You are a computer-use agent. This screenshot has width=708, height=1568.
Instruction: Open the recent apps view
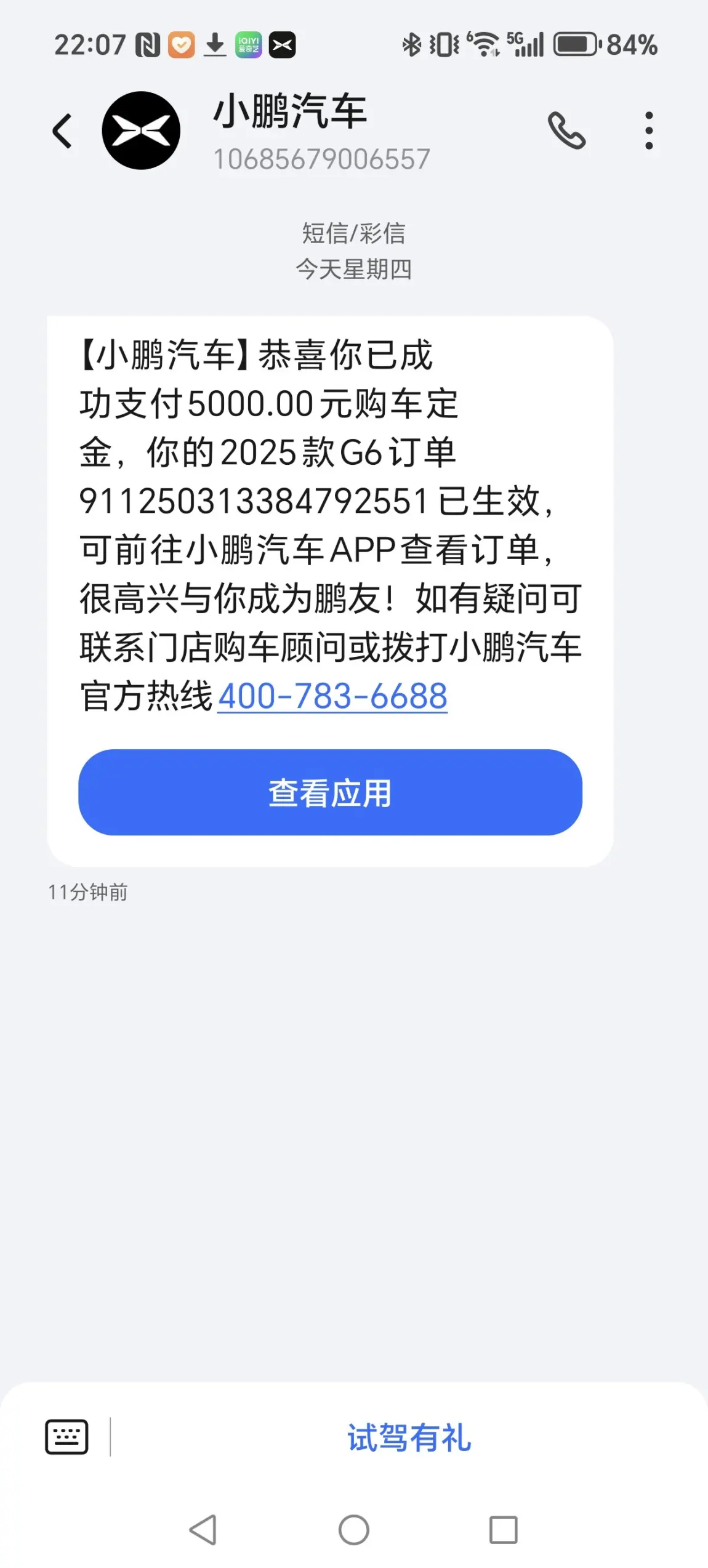tap(503, 1530)
